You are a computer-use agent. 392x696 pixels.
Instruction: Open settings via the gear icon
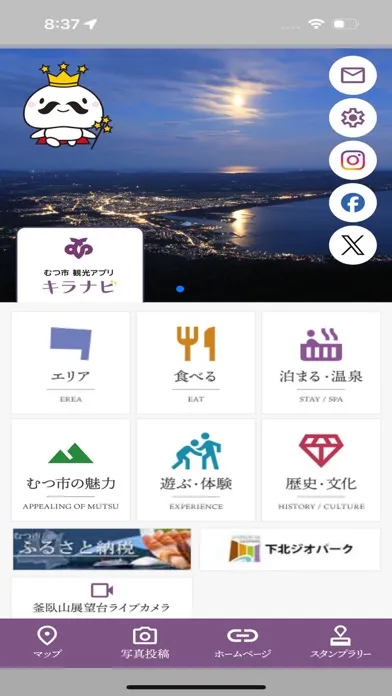(x=353, y=118)
